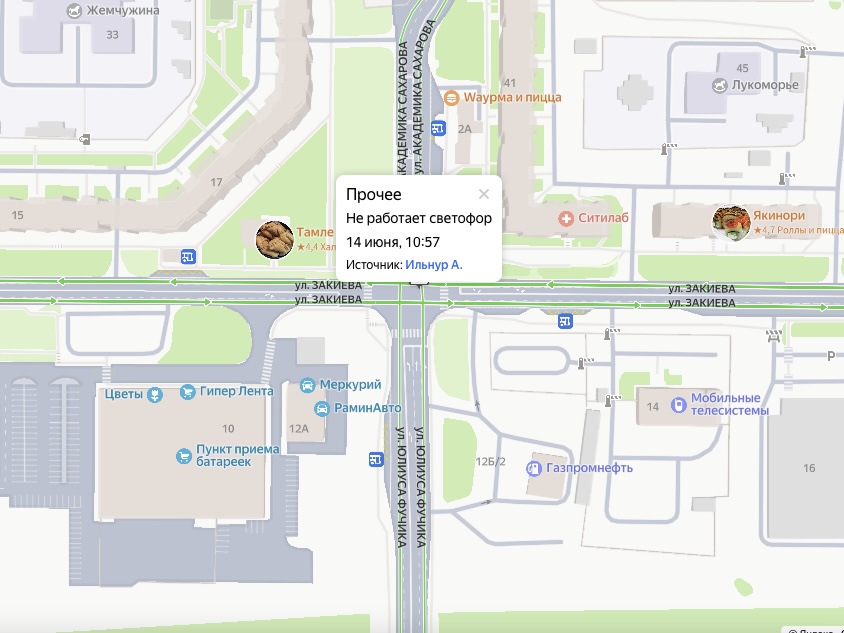Select bus stop icon near building 2А
The image size is (844, 633).
[438, 128]
